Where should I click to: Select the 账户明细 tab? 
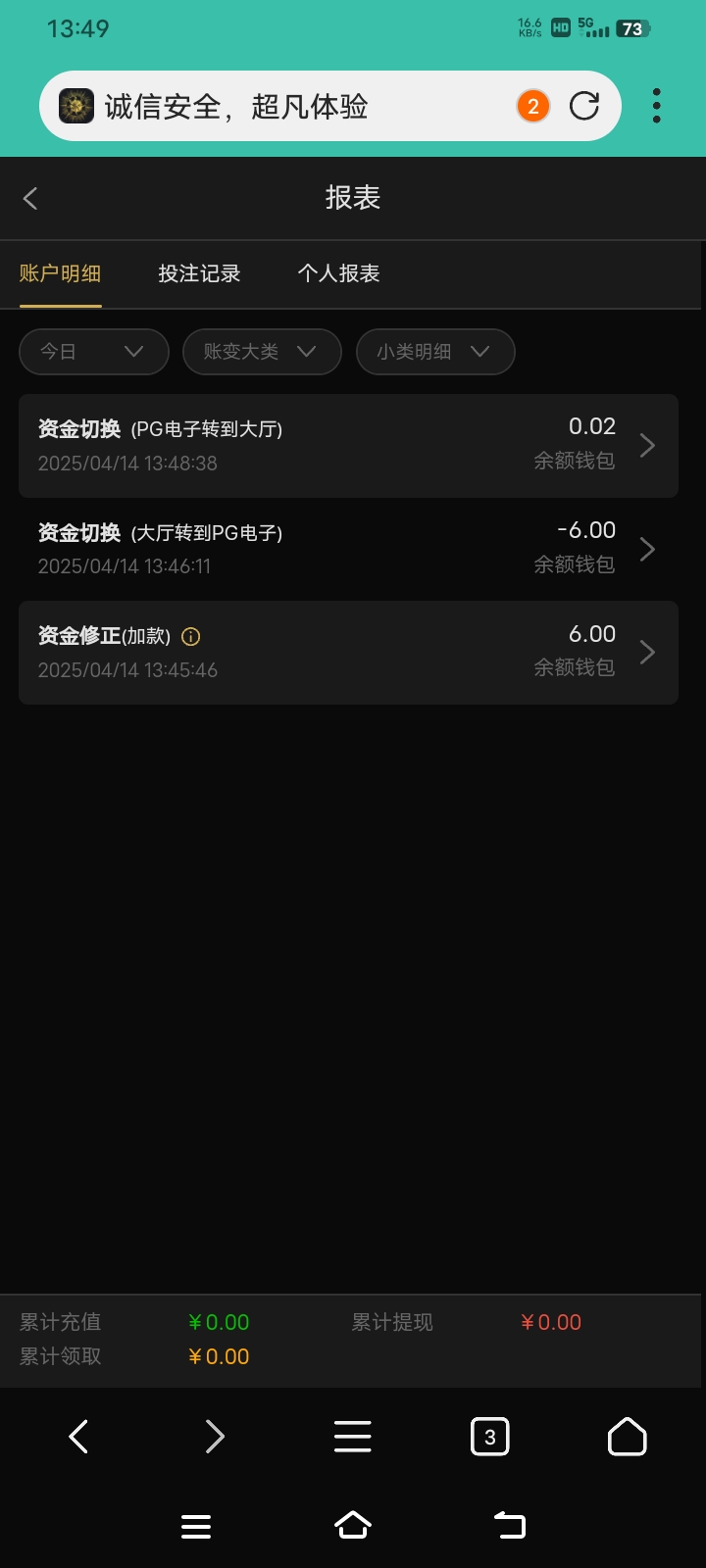click(60, 273)
